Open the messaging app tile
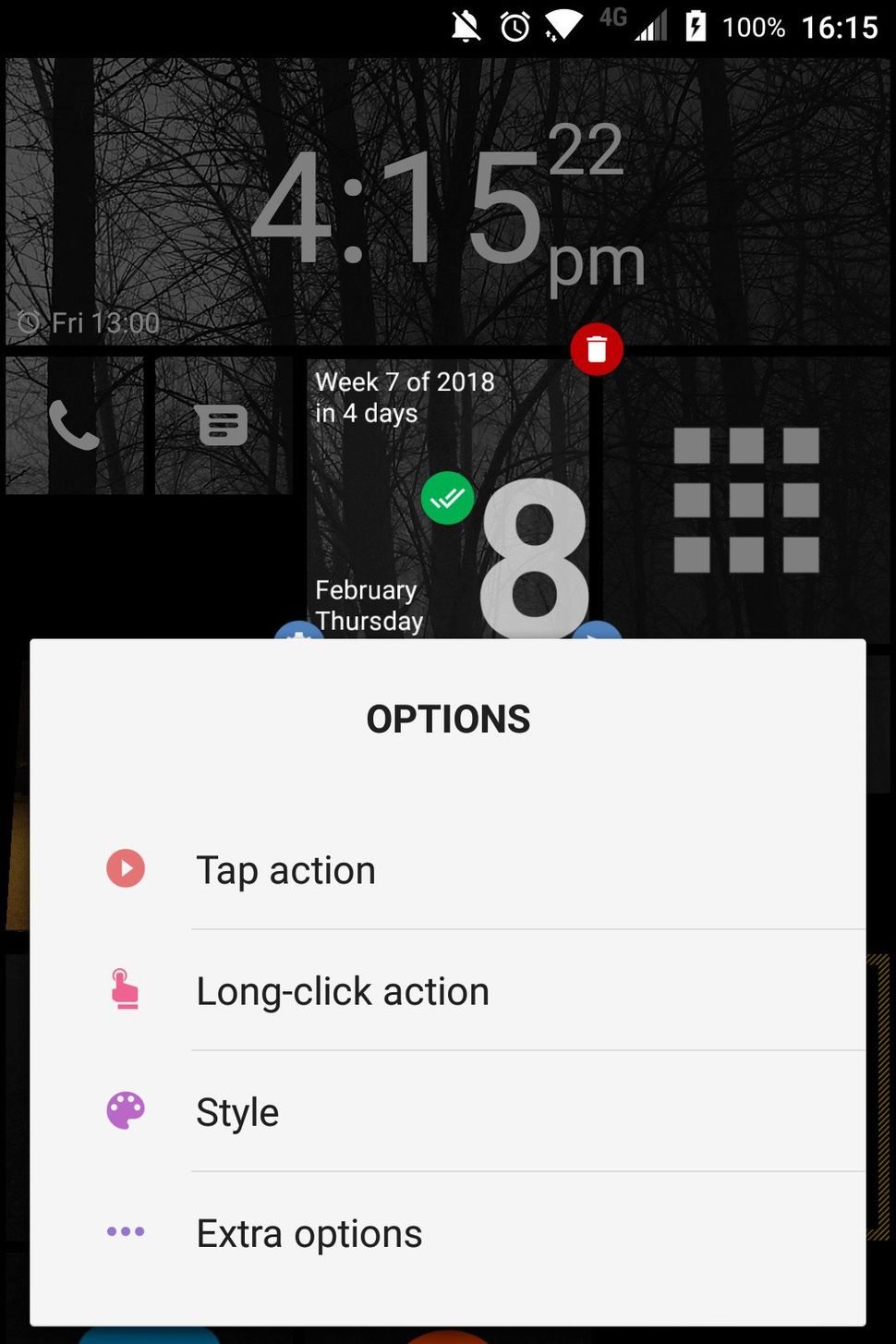The image size is (896, 1344). pos(222,425)
